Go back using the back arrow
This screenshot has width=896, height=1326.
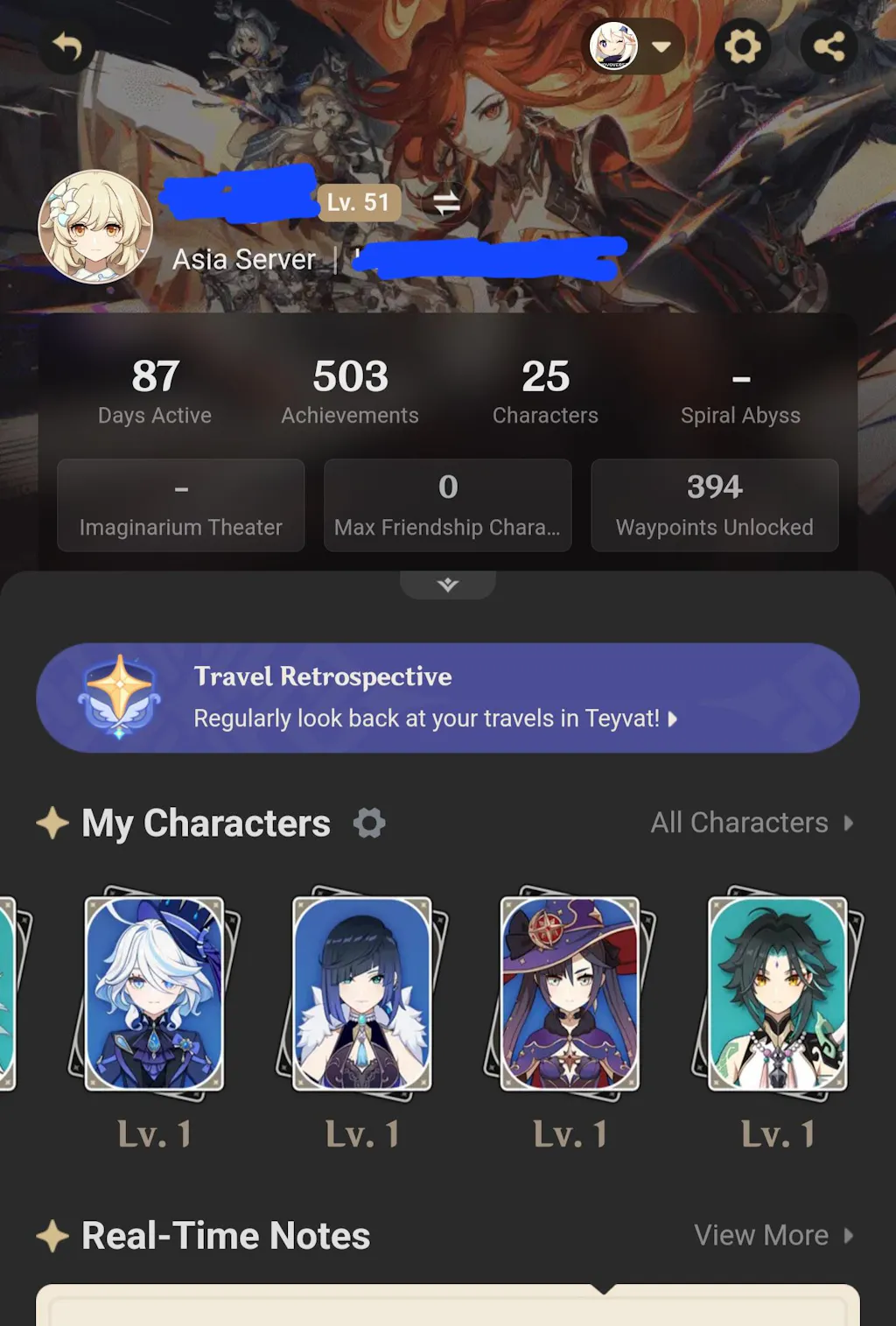tap(66, 46)
